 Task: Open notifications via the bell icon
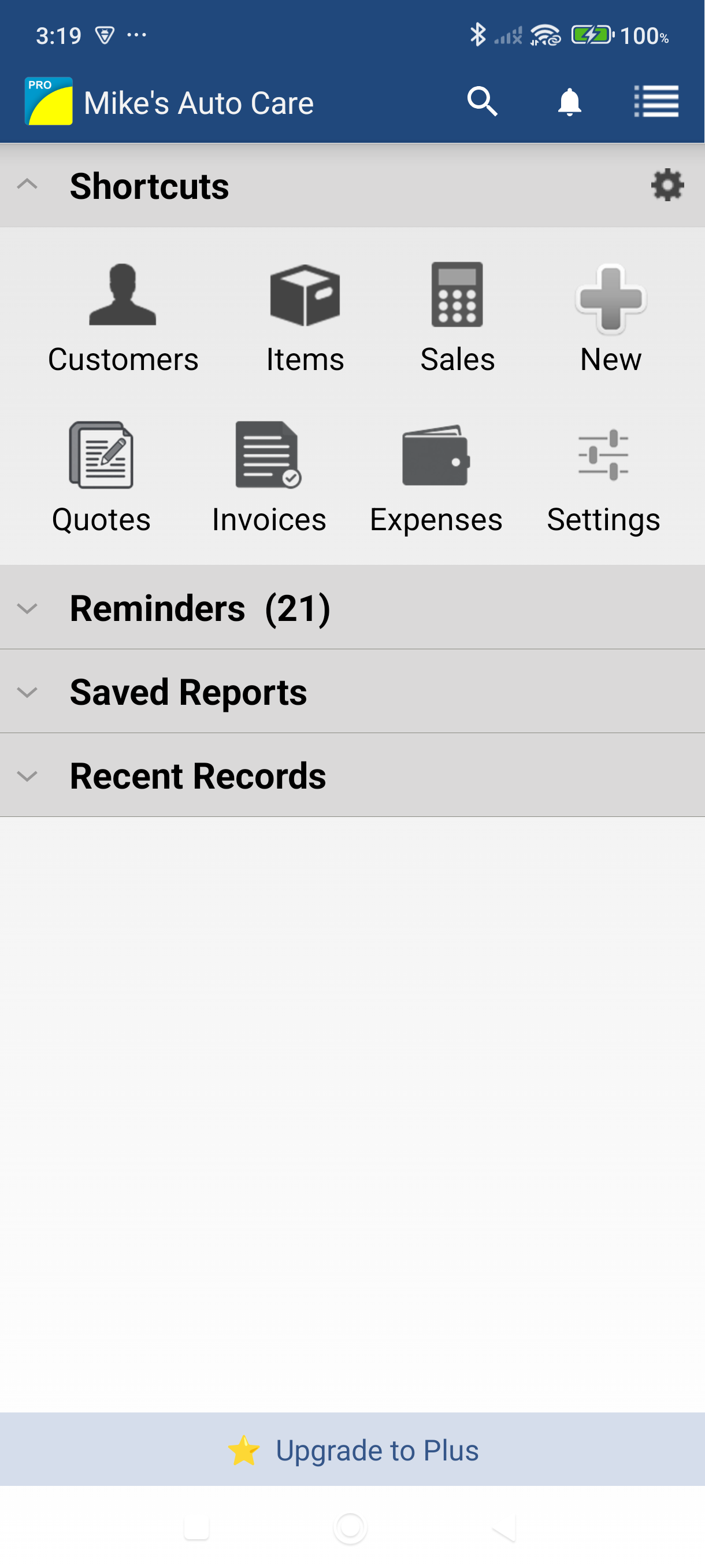[x=569, y=102]
